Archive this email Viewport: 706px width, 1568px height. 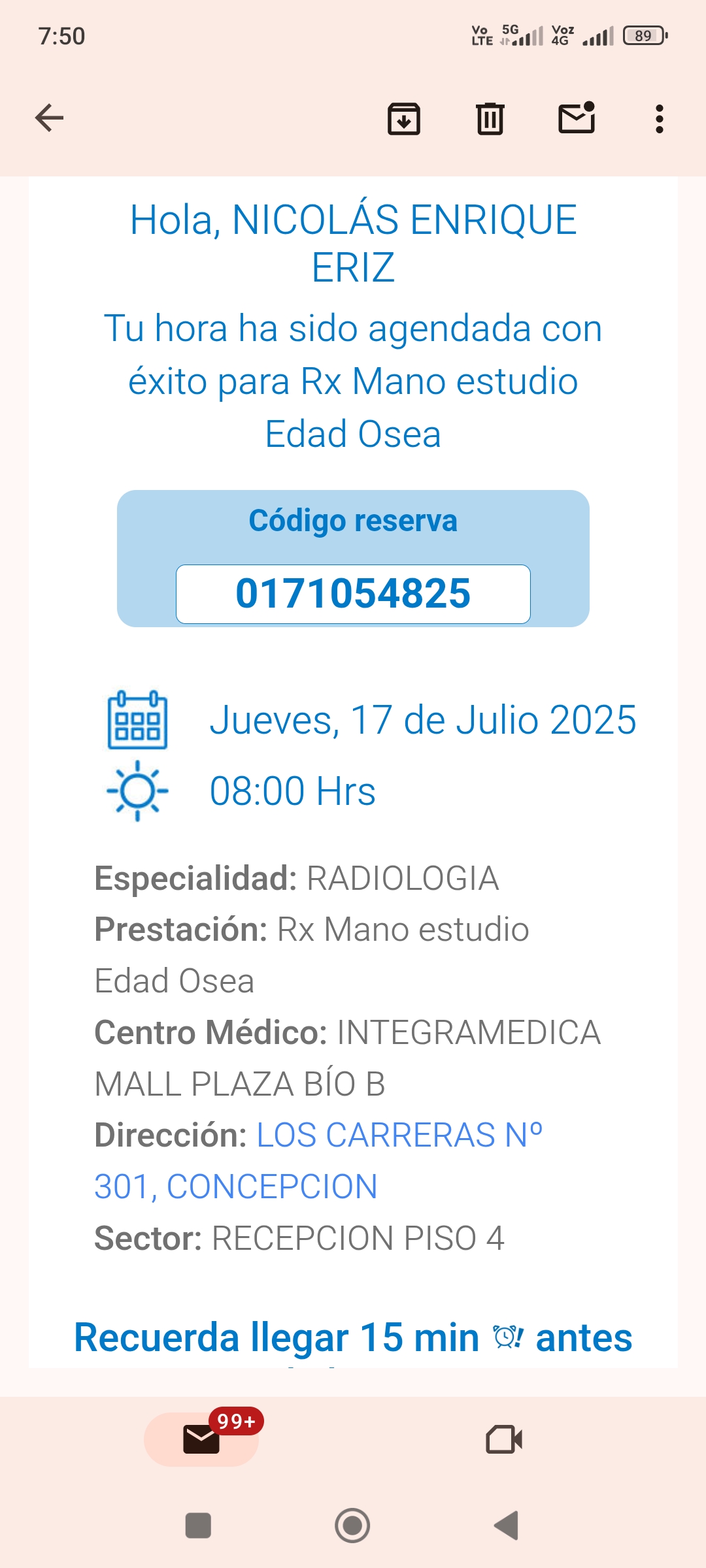[x=404, y=119]
